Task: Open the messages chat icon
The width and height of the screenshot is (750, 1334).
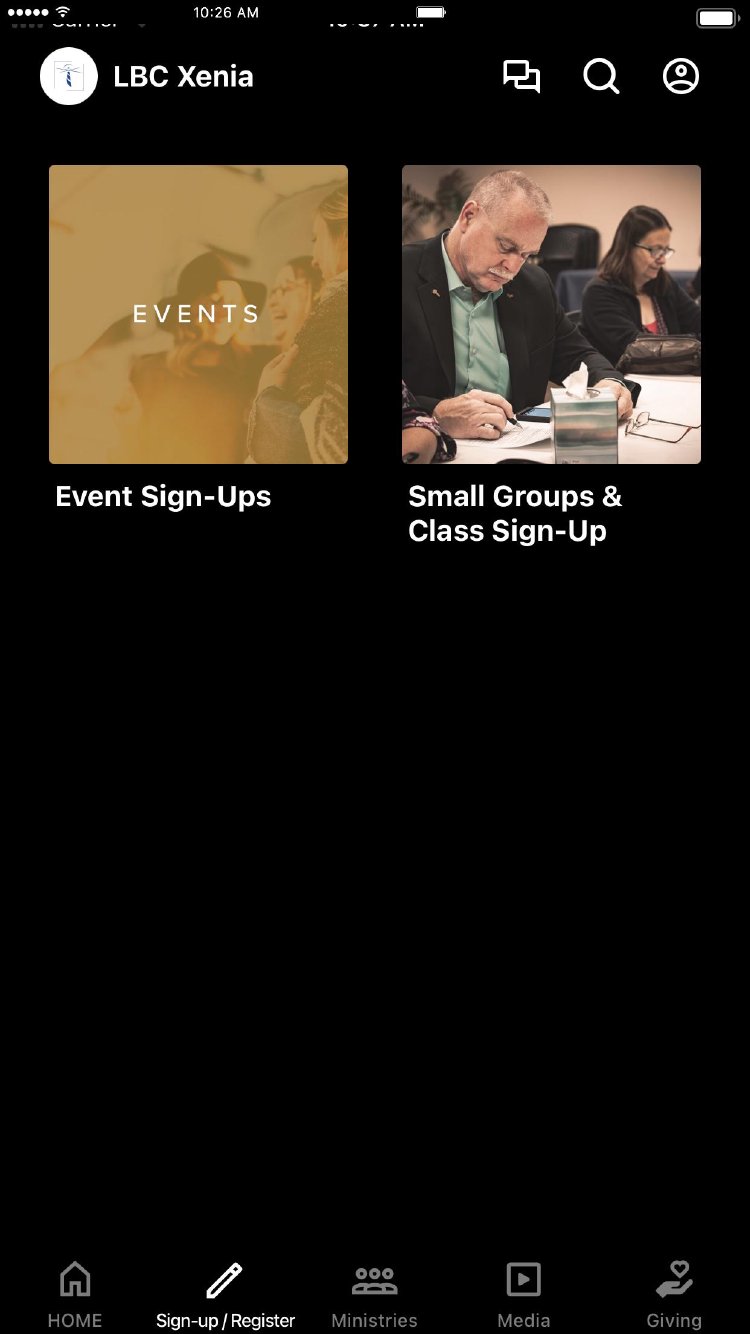Action: pyautogui.click(x=521, y=77)
